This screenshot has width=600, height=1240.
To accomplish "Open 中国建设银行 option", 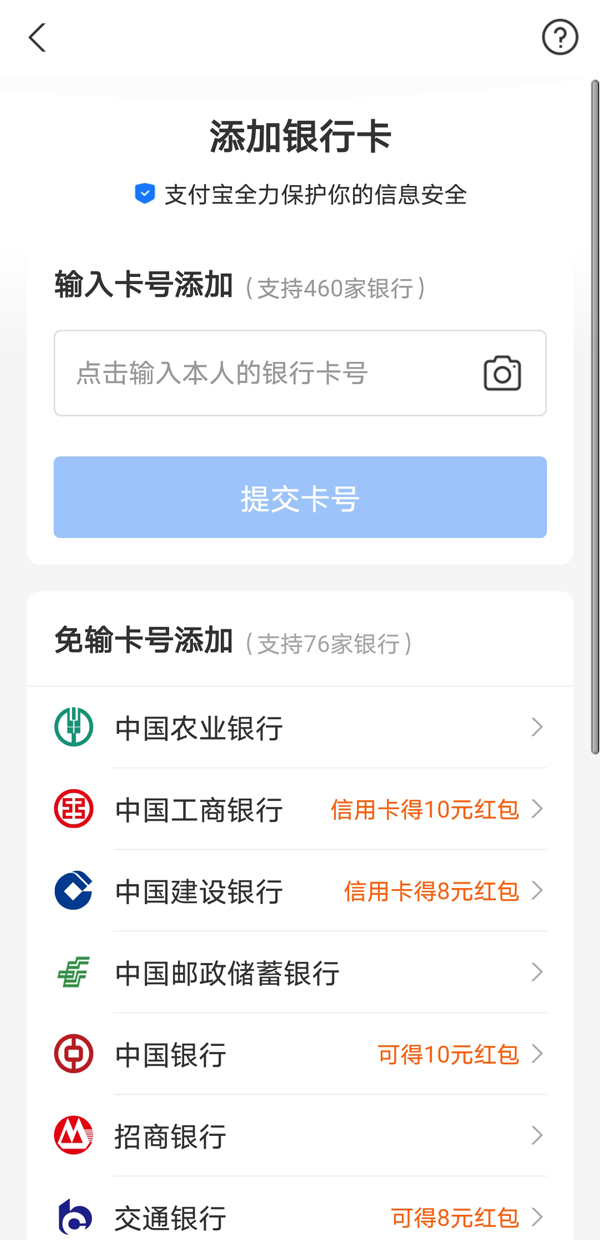I will tap(300, 891).
